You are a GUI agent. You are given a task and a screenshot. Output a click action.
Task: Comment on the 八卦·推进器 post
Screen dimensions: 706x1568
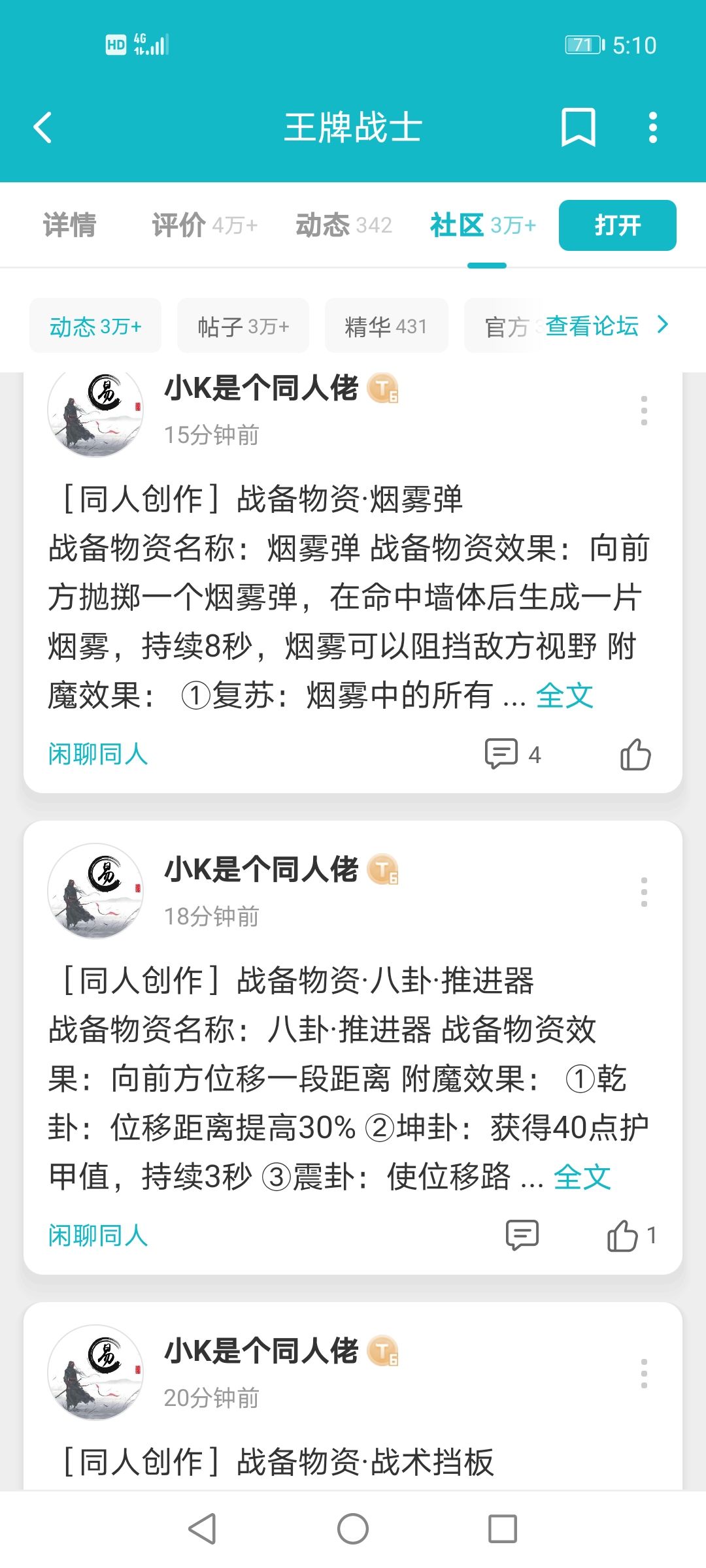(522, 1236)
